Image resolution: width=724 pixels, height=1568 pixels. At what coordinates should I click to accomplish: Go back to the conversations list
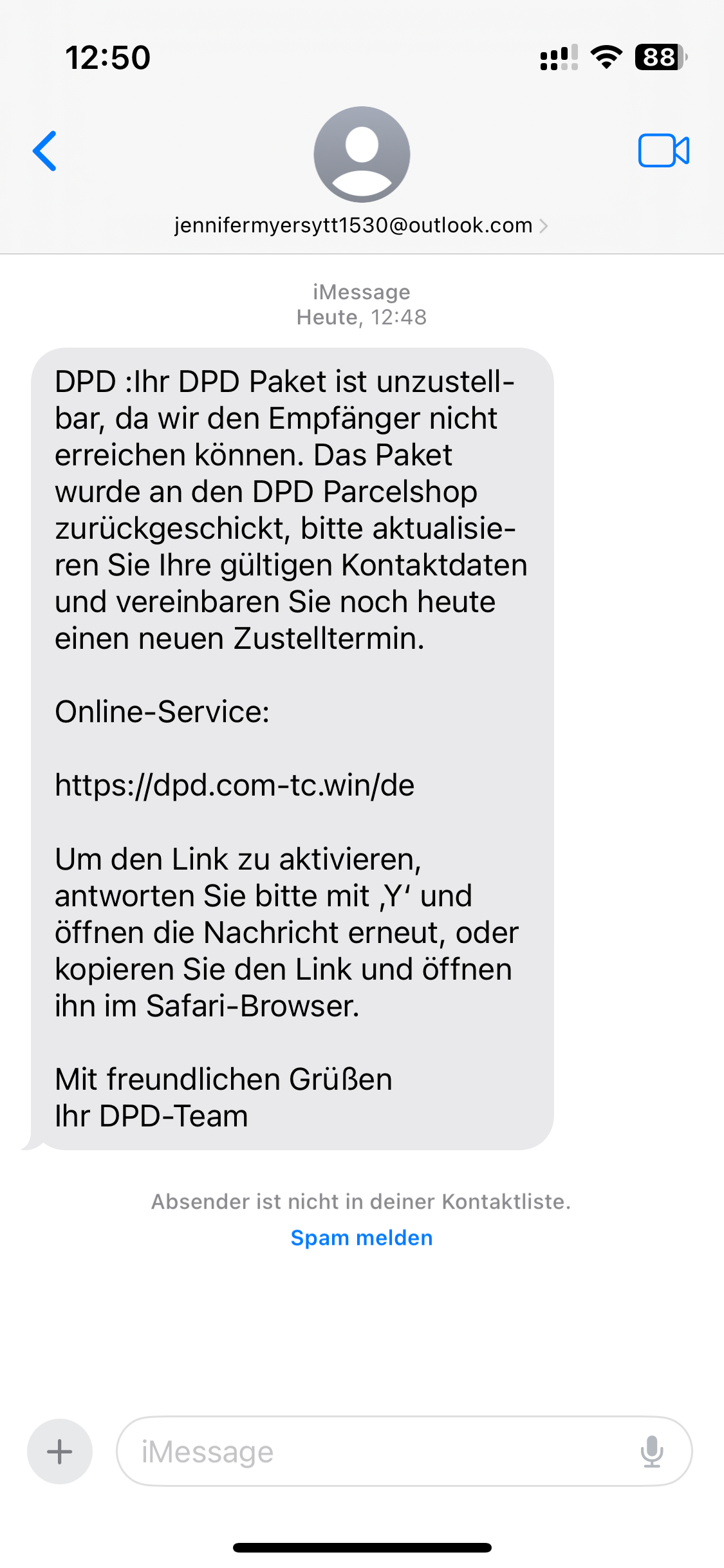tap(45, 151)
